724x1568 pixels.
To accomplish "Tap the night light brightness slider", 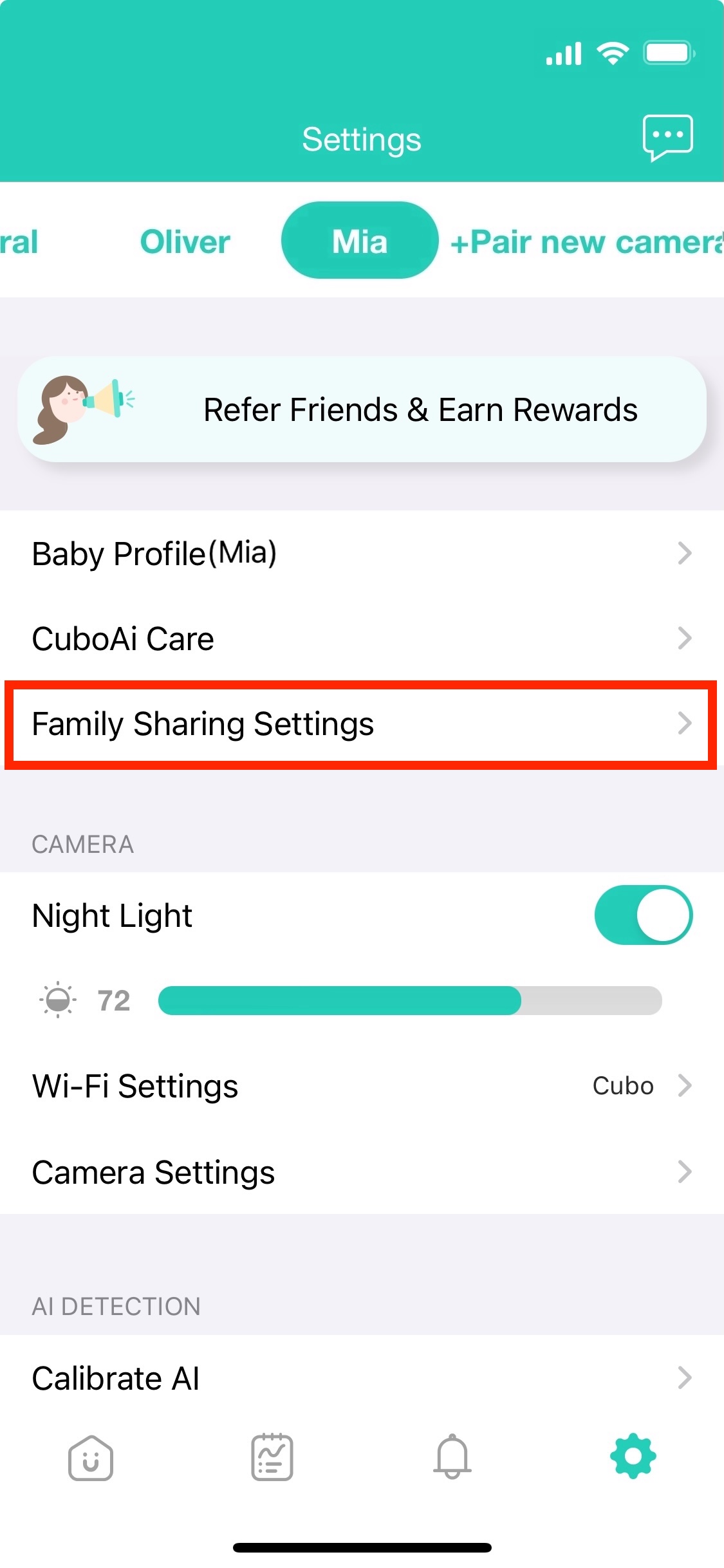I will pyautogui.click(x=410, y=1000).
